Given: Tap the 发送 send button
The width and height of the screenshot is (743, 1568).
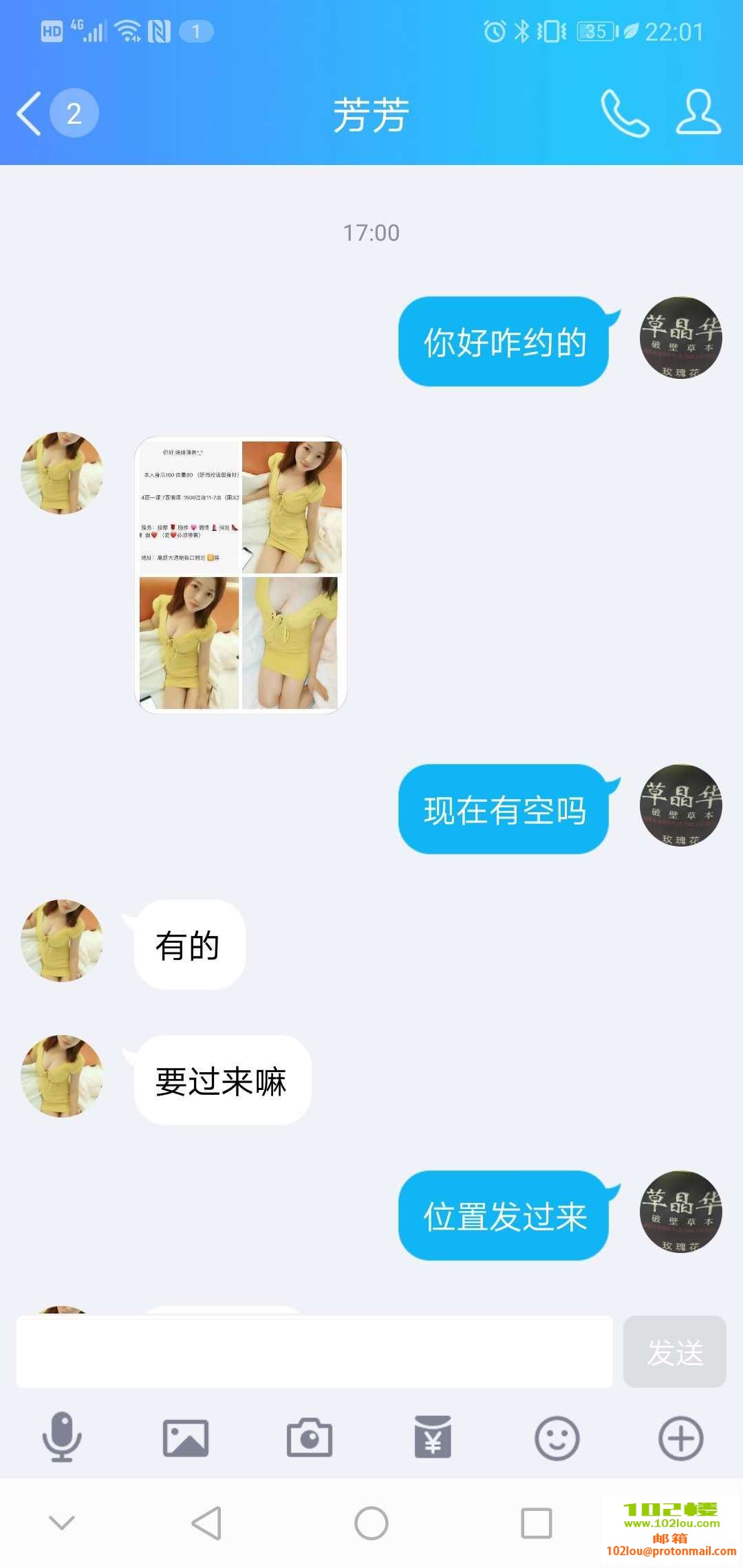Looking at the screenshot, I should (674, 1351).
